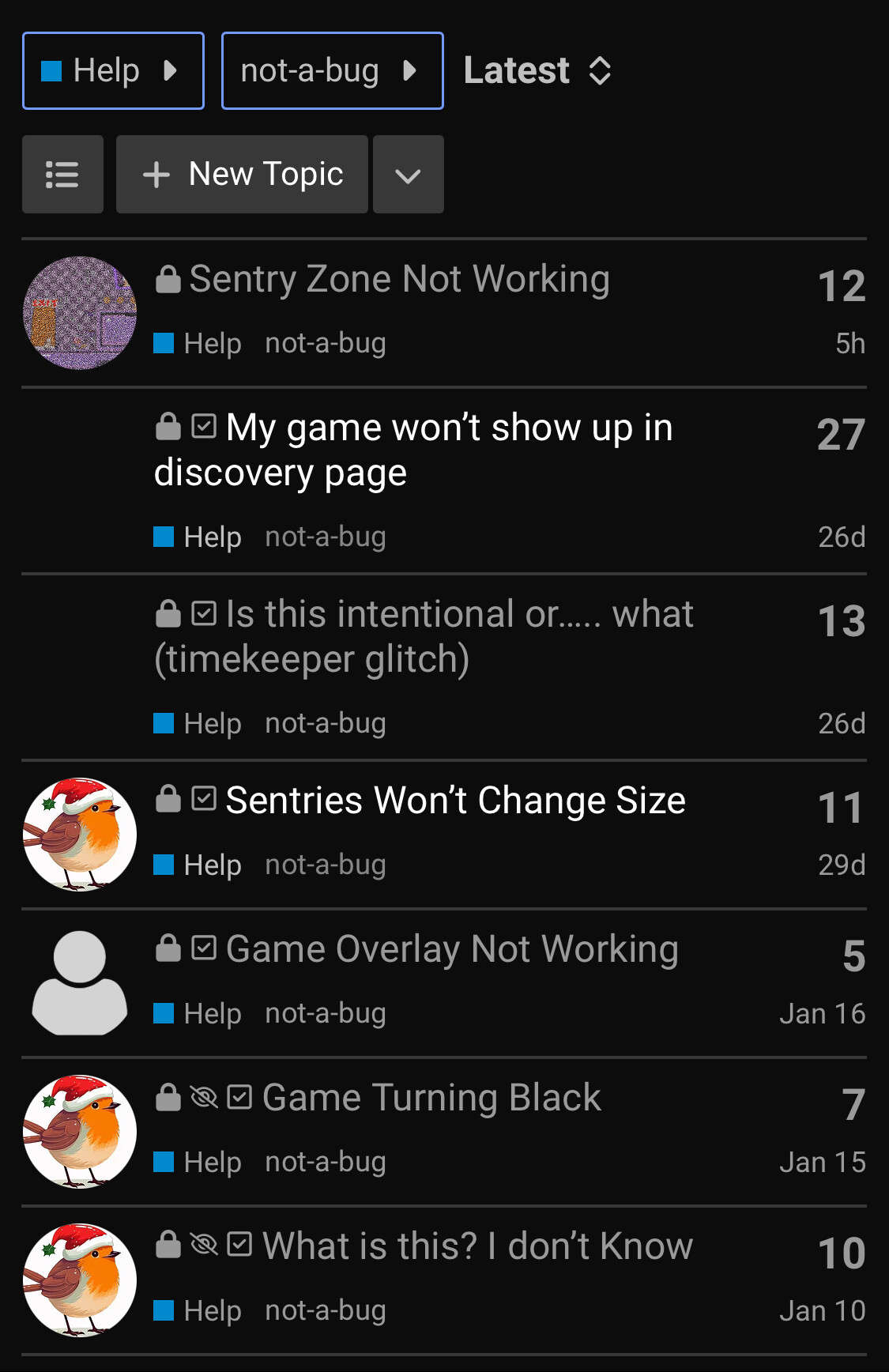Viewport: 889px width, 1372px height.
Task: Click the lock icon on timekeeper glitch topic
Action: click(x=168, y=612)
